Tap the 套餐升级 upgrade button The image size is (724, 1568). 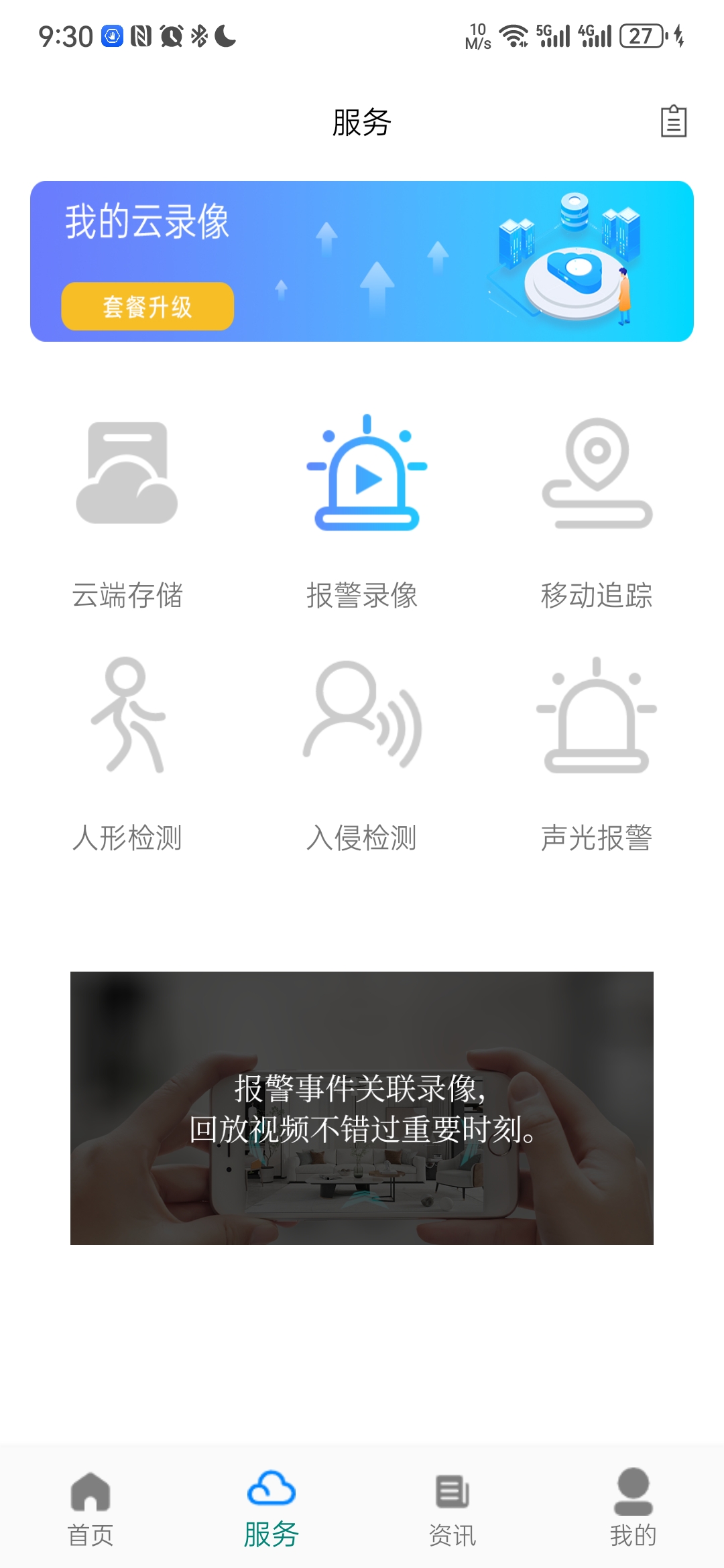147,306
